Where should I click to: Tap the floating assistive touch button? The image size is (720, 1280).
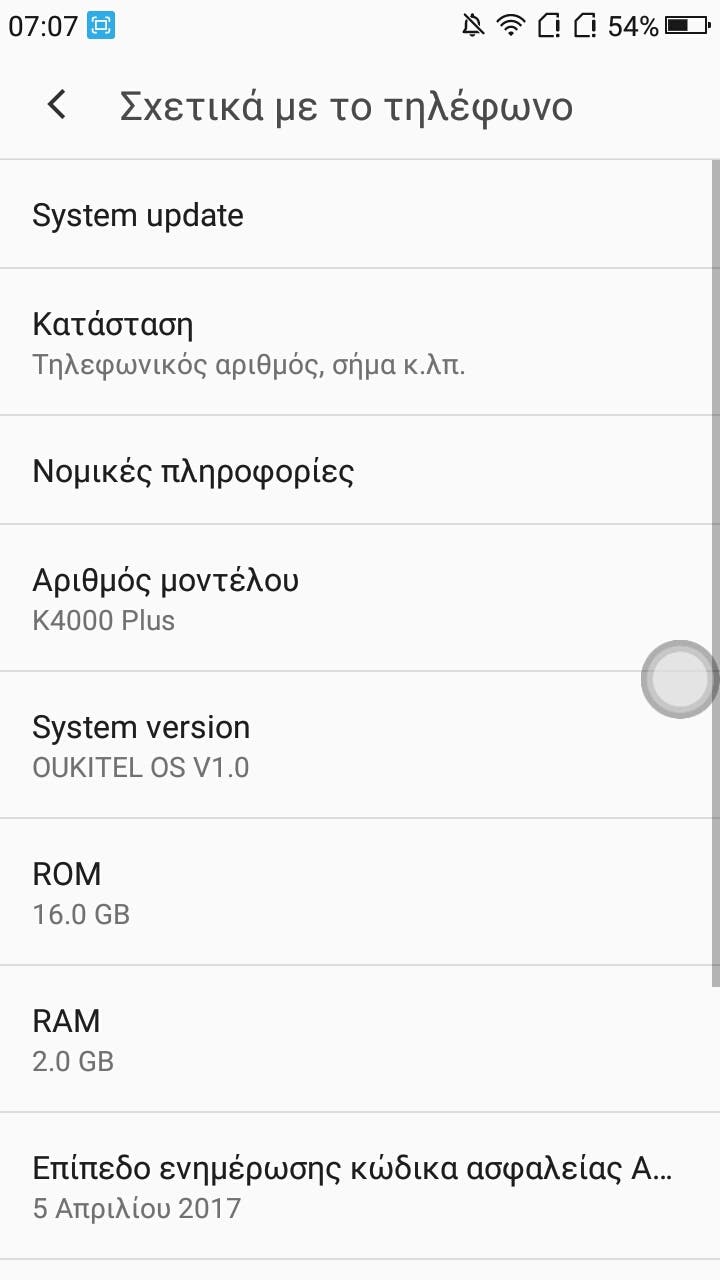680,679
